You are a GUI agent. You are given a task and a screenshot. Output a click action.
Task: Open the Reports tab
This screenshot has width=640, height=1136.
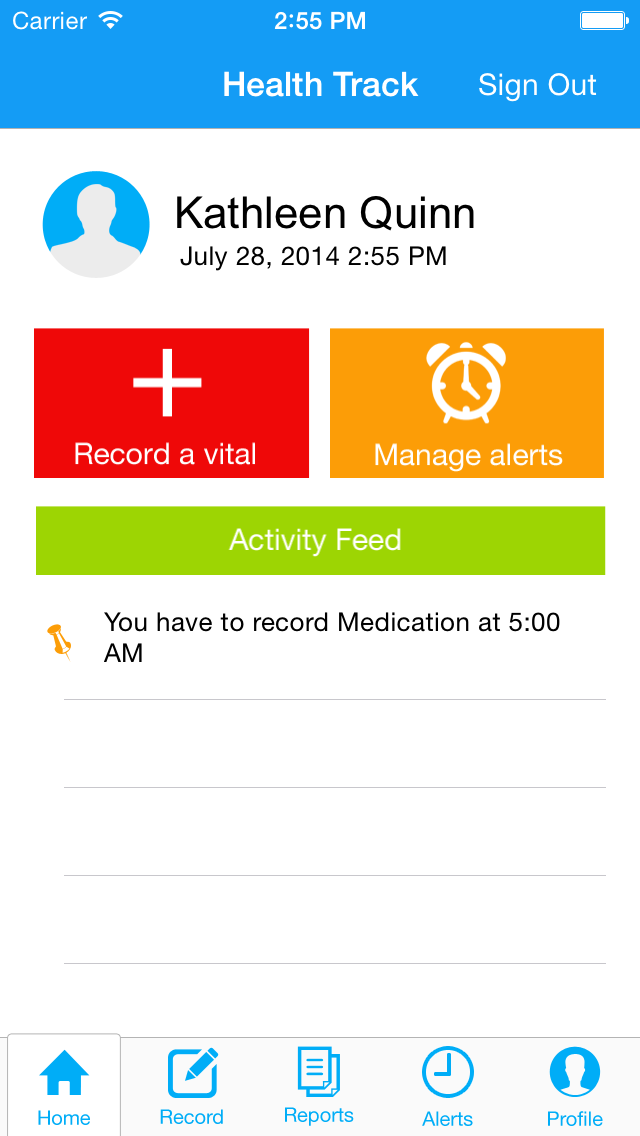[x=319, y=1087]
